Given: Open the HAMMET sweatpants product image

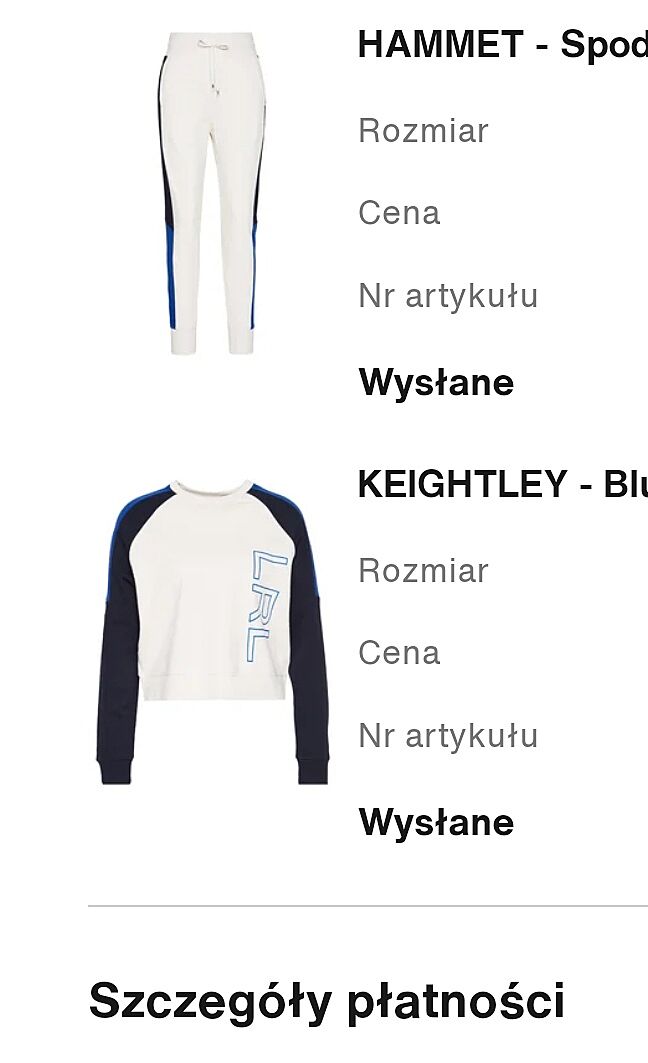Looking at the screenshot, I should 212,195.
